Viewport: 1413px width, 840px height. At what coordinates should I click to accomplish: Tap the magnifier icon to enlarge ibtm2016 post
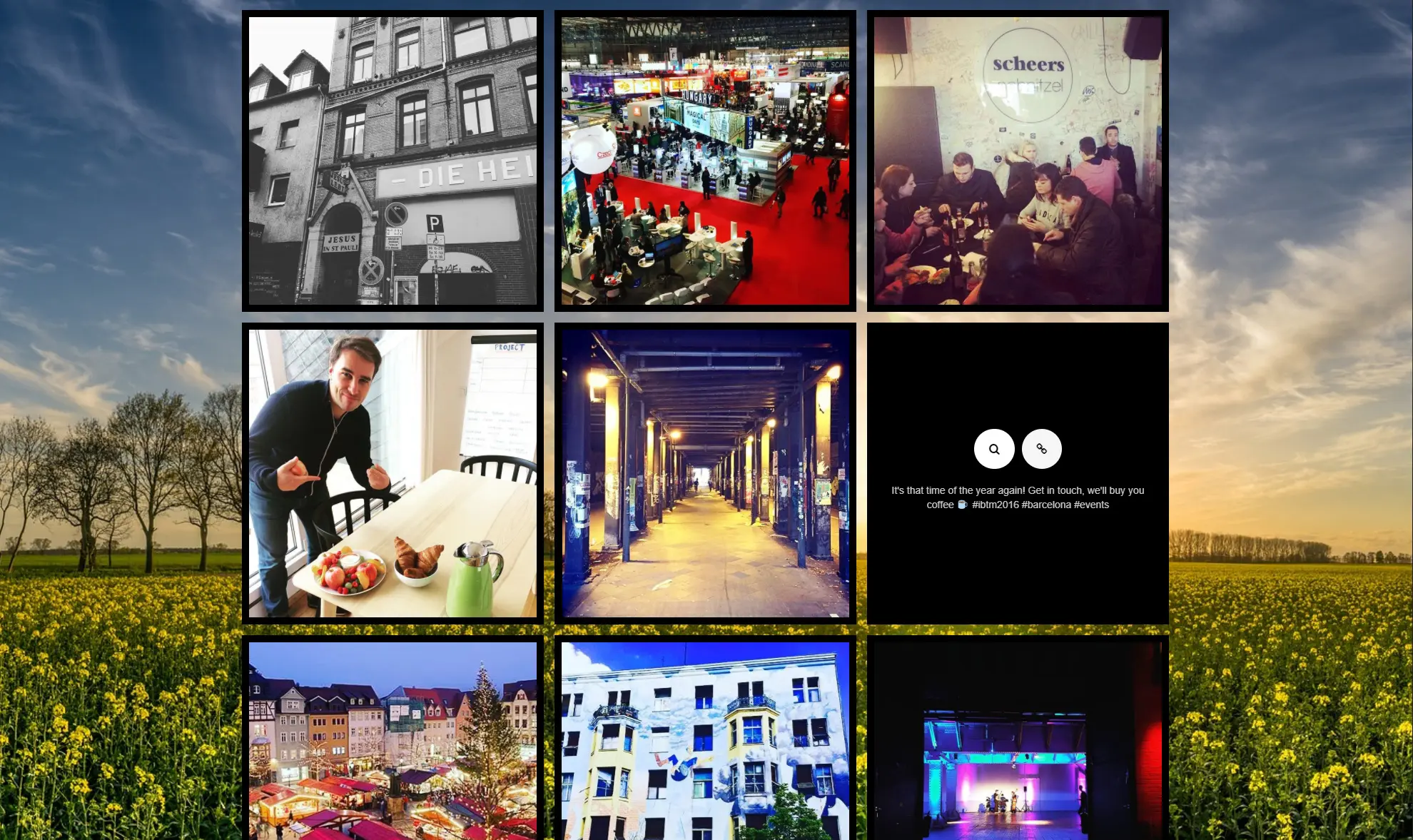pyautogui.click(x=994, y=449)
